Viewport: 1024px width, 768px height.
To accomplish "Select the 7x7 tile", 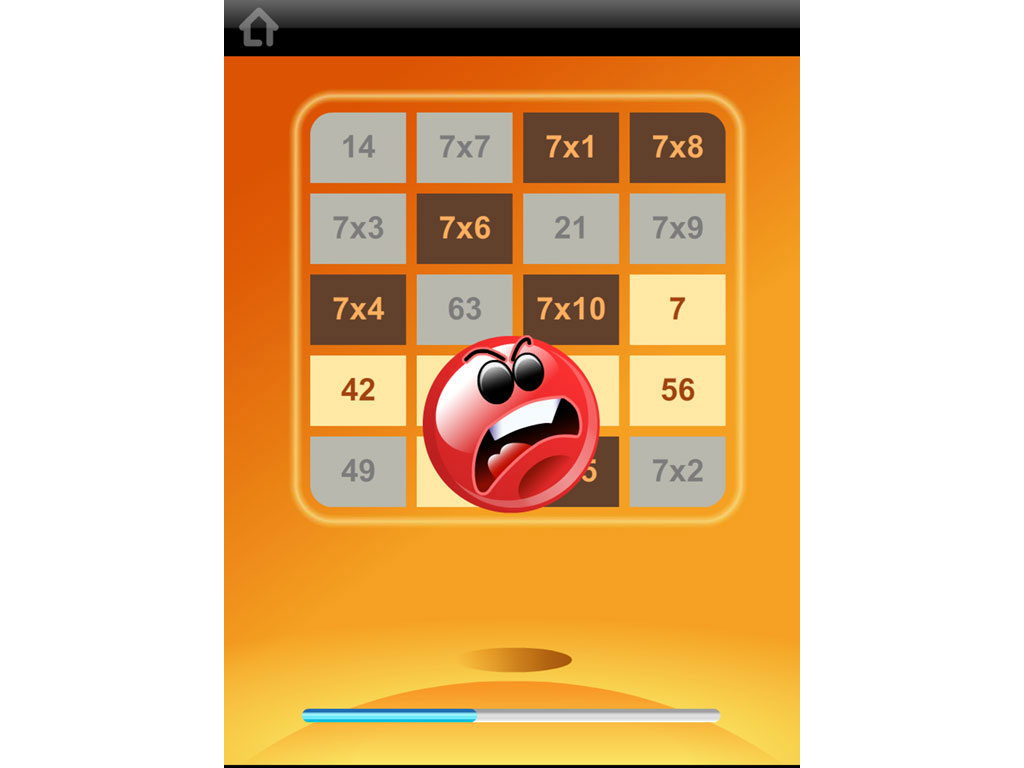I will (x=464, y=147).
